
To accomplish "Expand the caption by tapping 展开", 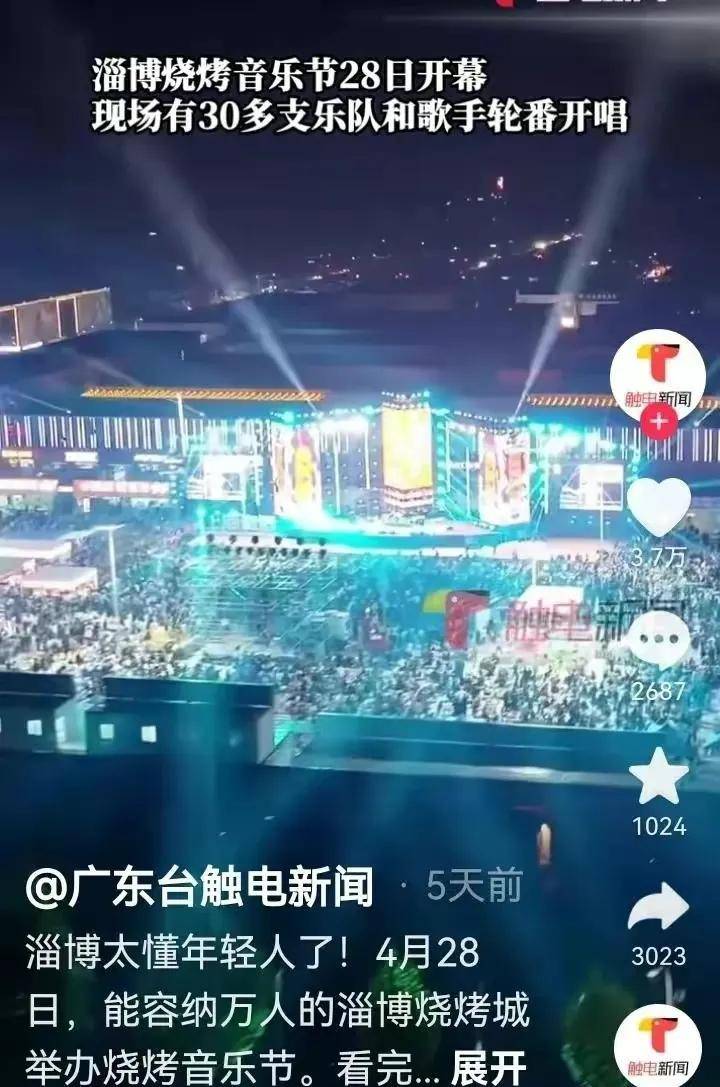I will pos(488,1068).
